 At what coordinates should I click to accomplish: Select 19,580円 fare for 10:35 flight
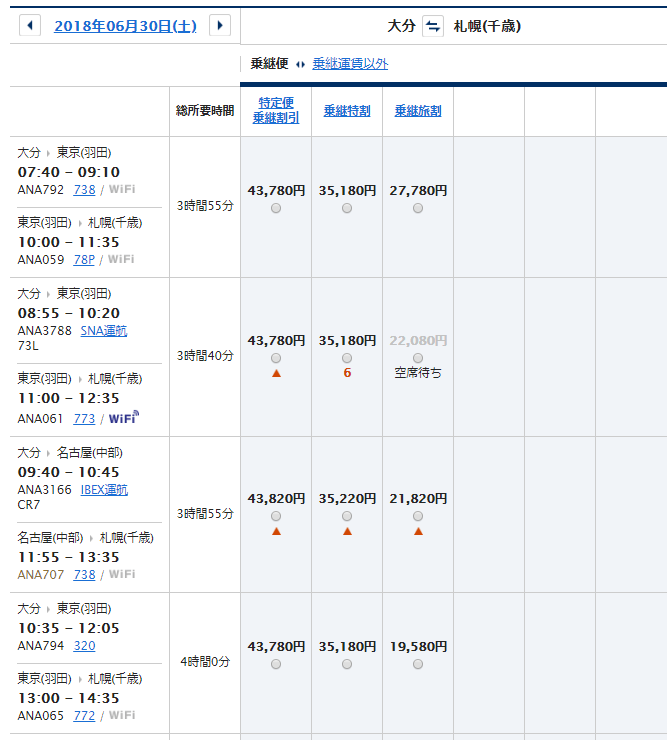pyautogui.click(x=418, y=664)
